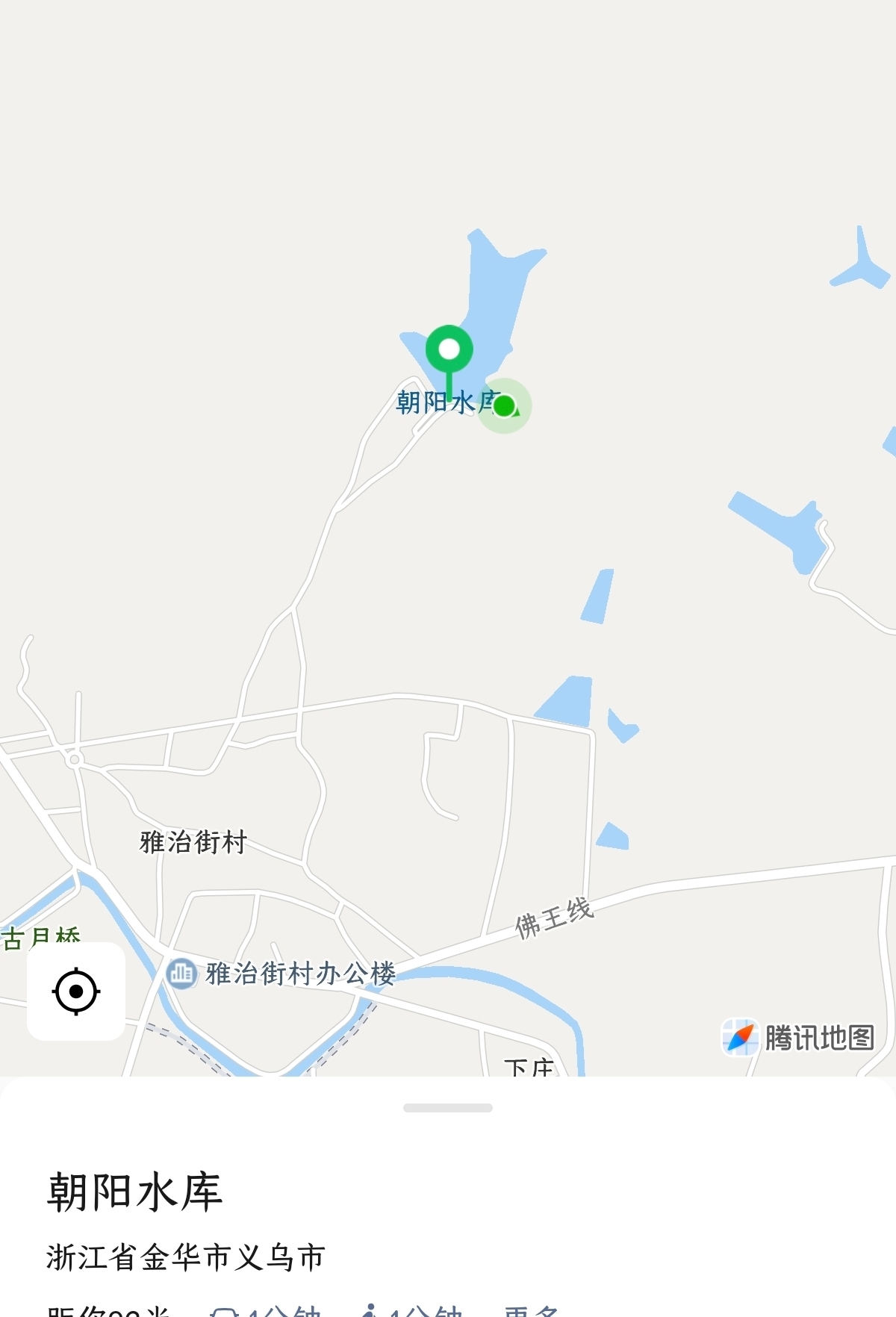
Task: Expand the location details sheet handle
Action: 448,1108
